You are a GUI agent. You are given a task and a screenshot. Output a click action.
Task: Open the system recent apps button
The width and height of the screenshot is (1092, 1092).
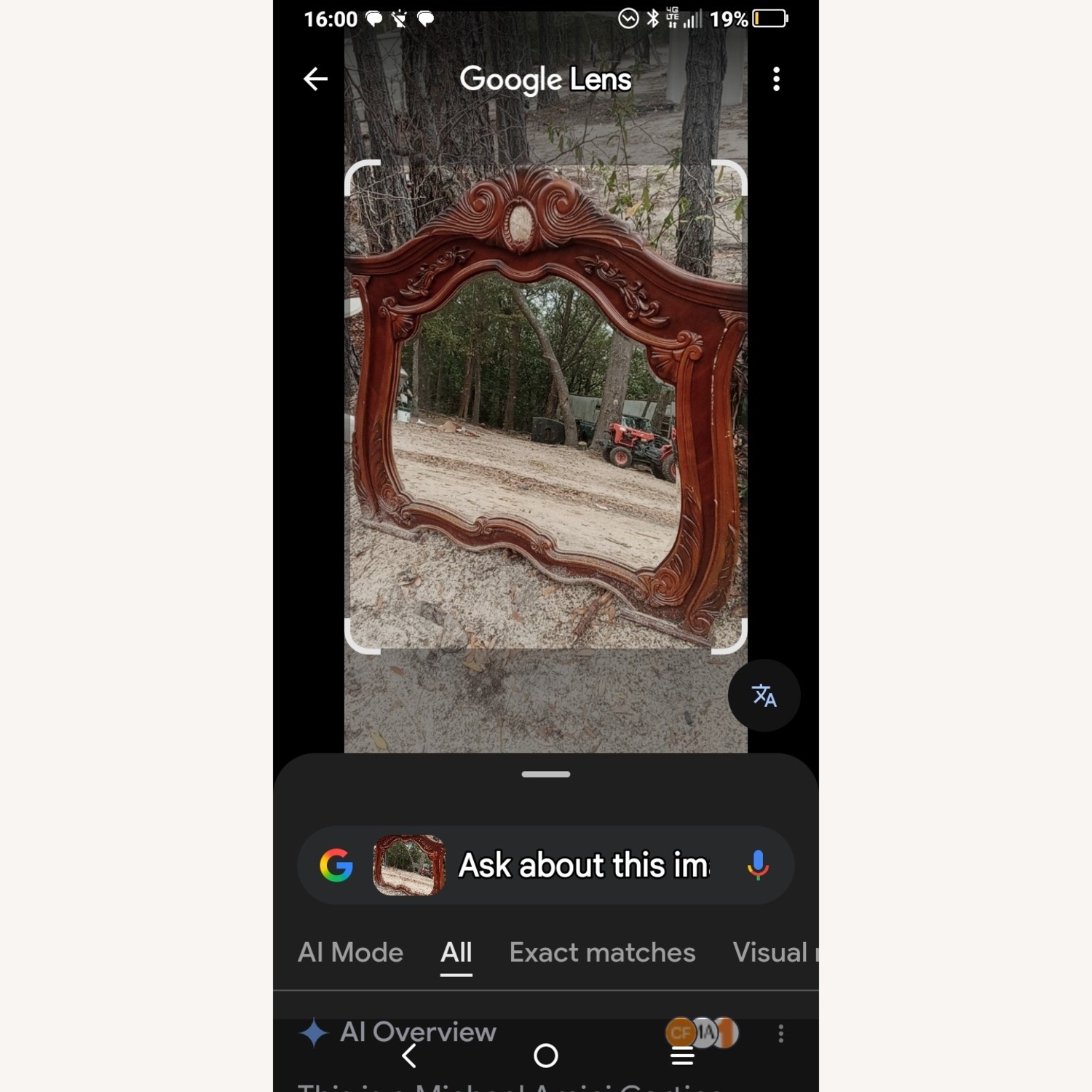[681, 1057]
